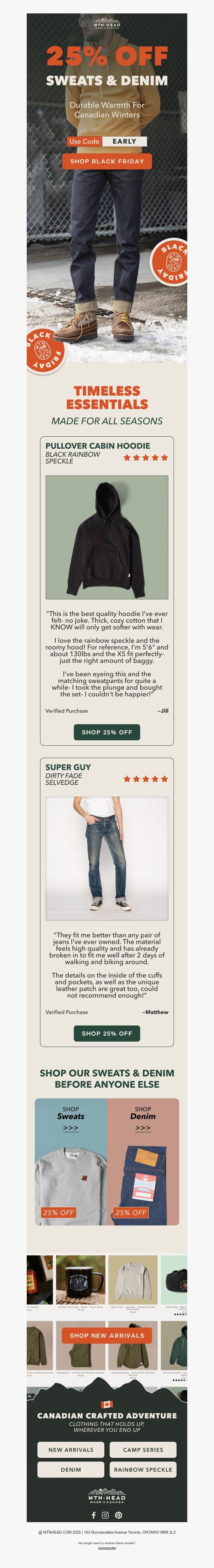Visit the Facebook page
The image size is (214, 1568).
pos(94,1514)
